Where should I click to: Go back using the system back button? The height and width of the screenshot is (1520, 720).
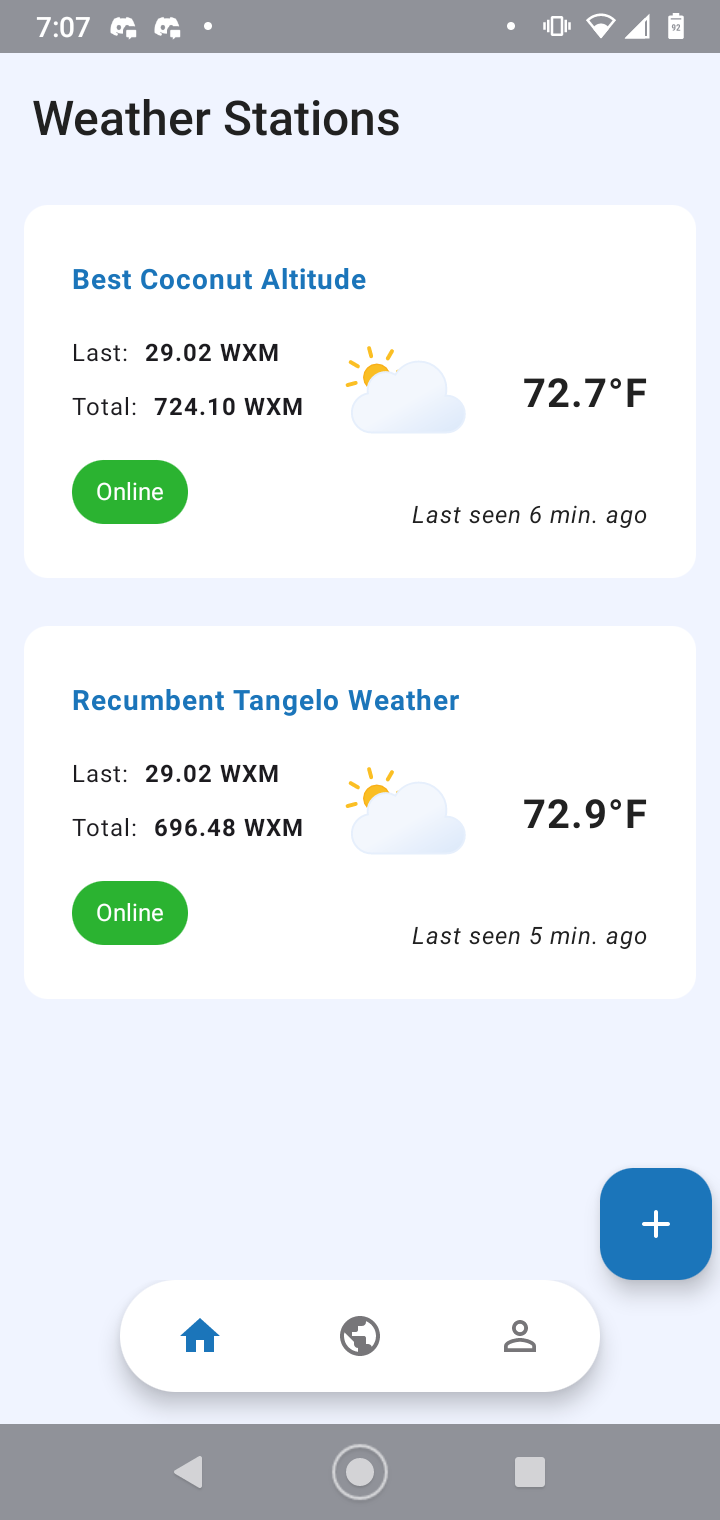(x=188, y=1472)
